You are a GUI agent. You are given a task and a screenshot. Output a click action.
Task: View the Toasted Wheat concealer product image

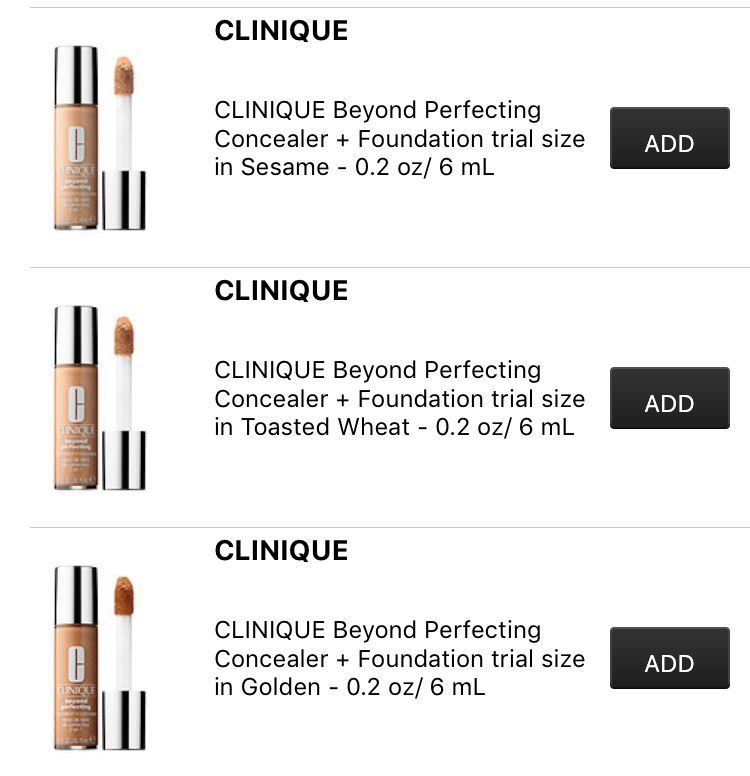click(99, 399)
